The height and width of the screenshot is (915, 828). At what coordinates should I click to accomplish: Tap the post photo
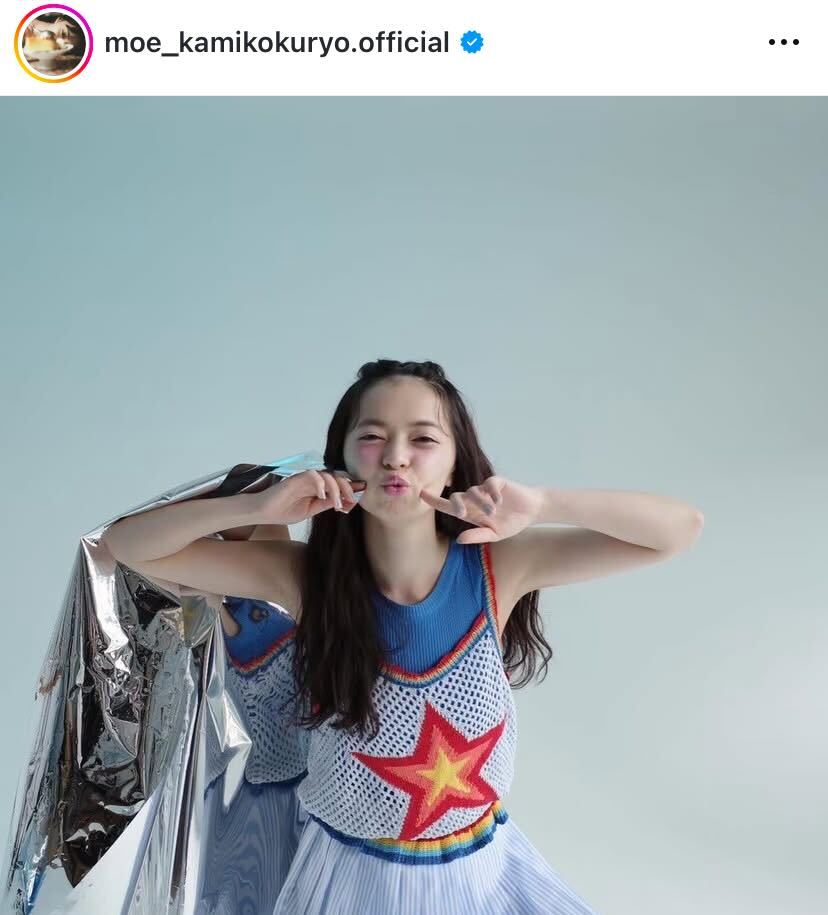pyautogui.click(x=414, y=505)
